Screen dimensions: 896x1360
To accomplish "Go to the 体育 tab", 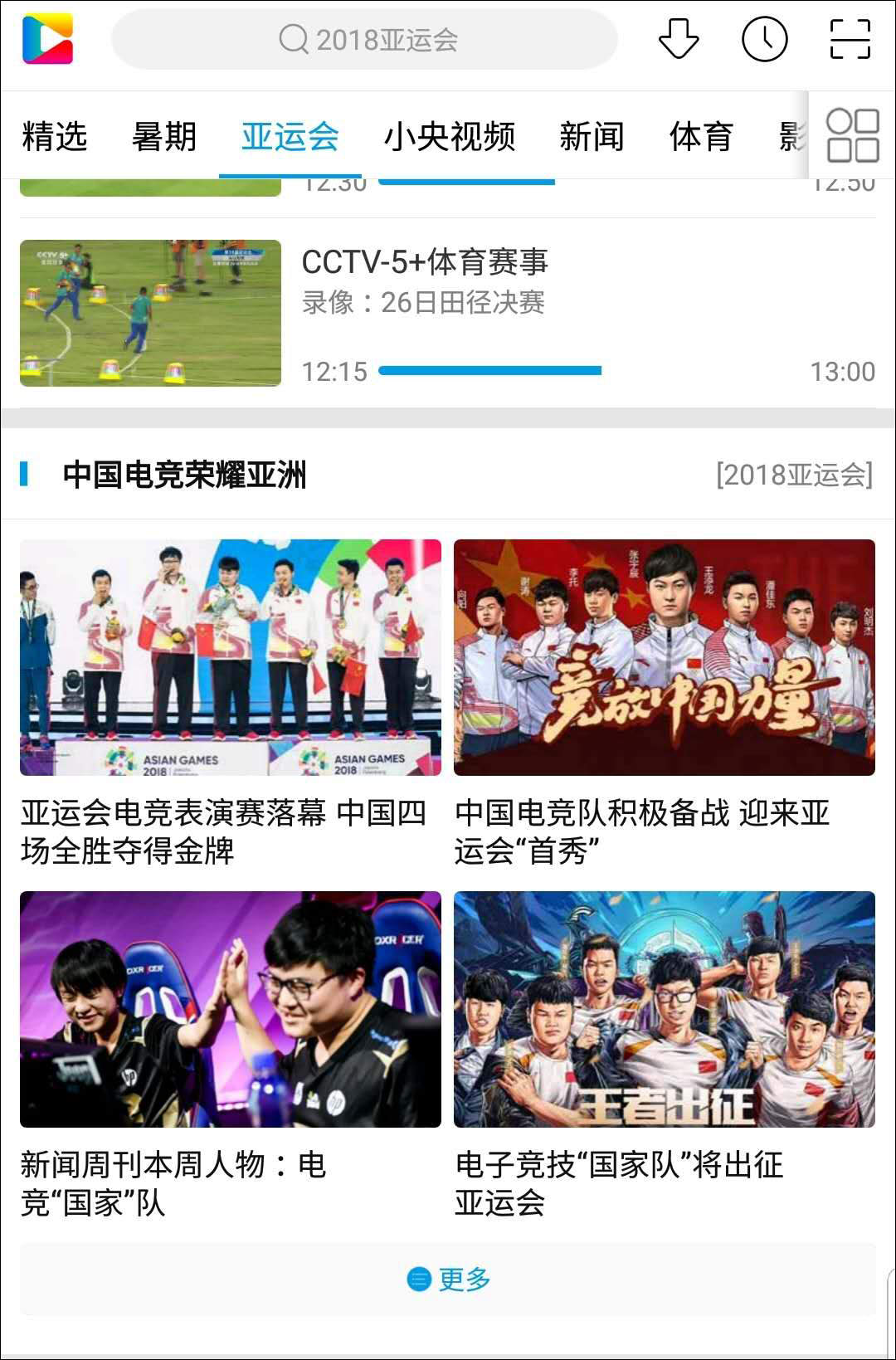I will [x=701, y=136].
